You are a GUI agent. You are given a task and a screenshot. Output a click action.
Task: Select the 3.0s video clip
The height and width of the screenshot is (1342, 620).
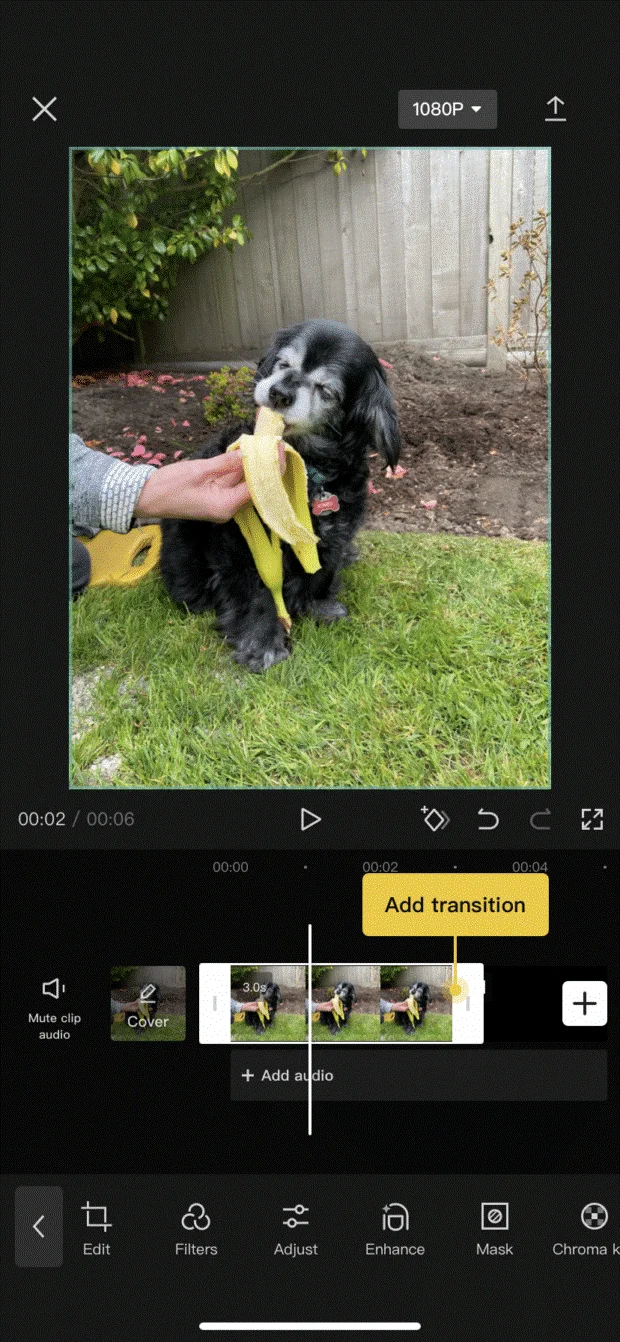pyautogui.click(x=340, y=1004)
